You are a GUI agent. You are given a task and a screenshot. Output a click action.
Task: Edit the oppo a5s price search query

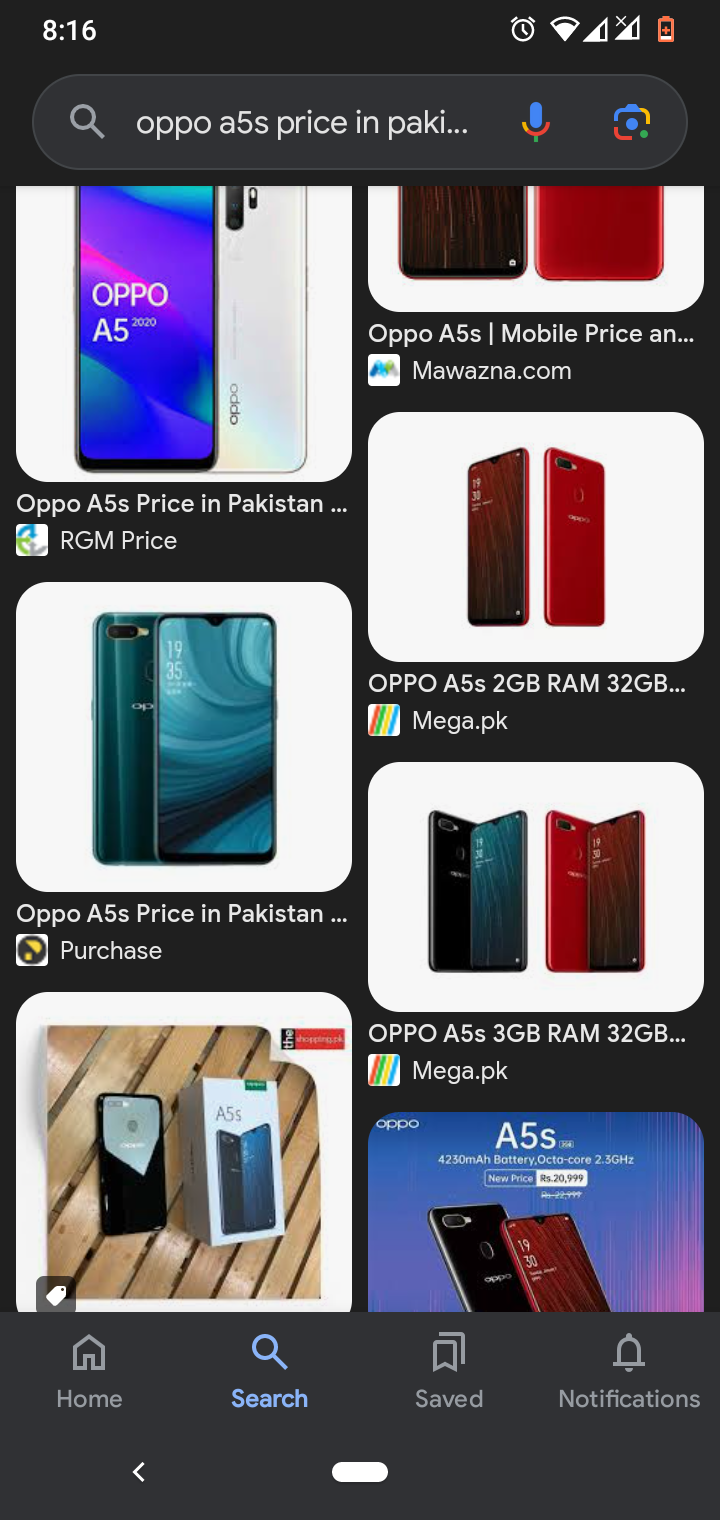click(302, 123)
